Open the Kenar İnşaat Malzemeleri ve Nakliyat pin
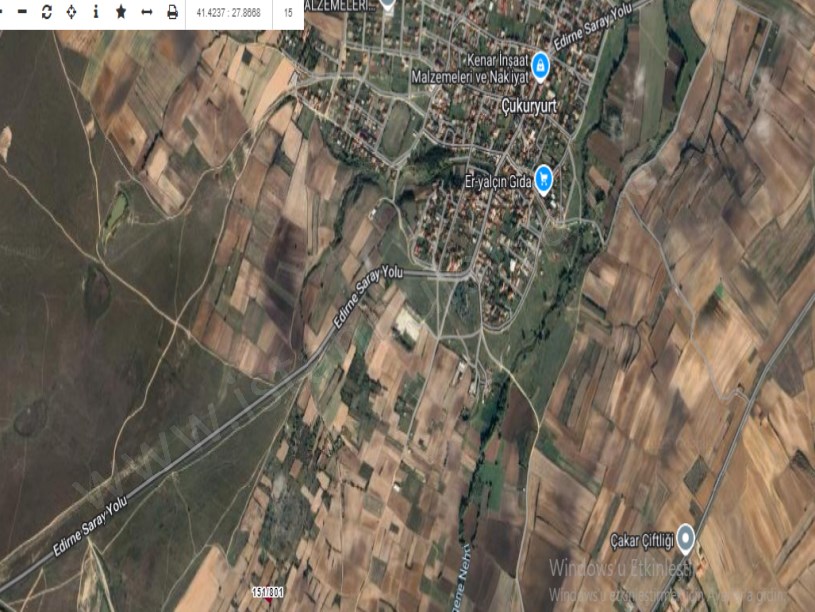The width and height of the screenshot is (815, 612). (x=540, y=66)
